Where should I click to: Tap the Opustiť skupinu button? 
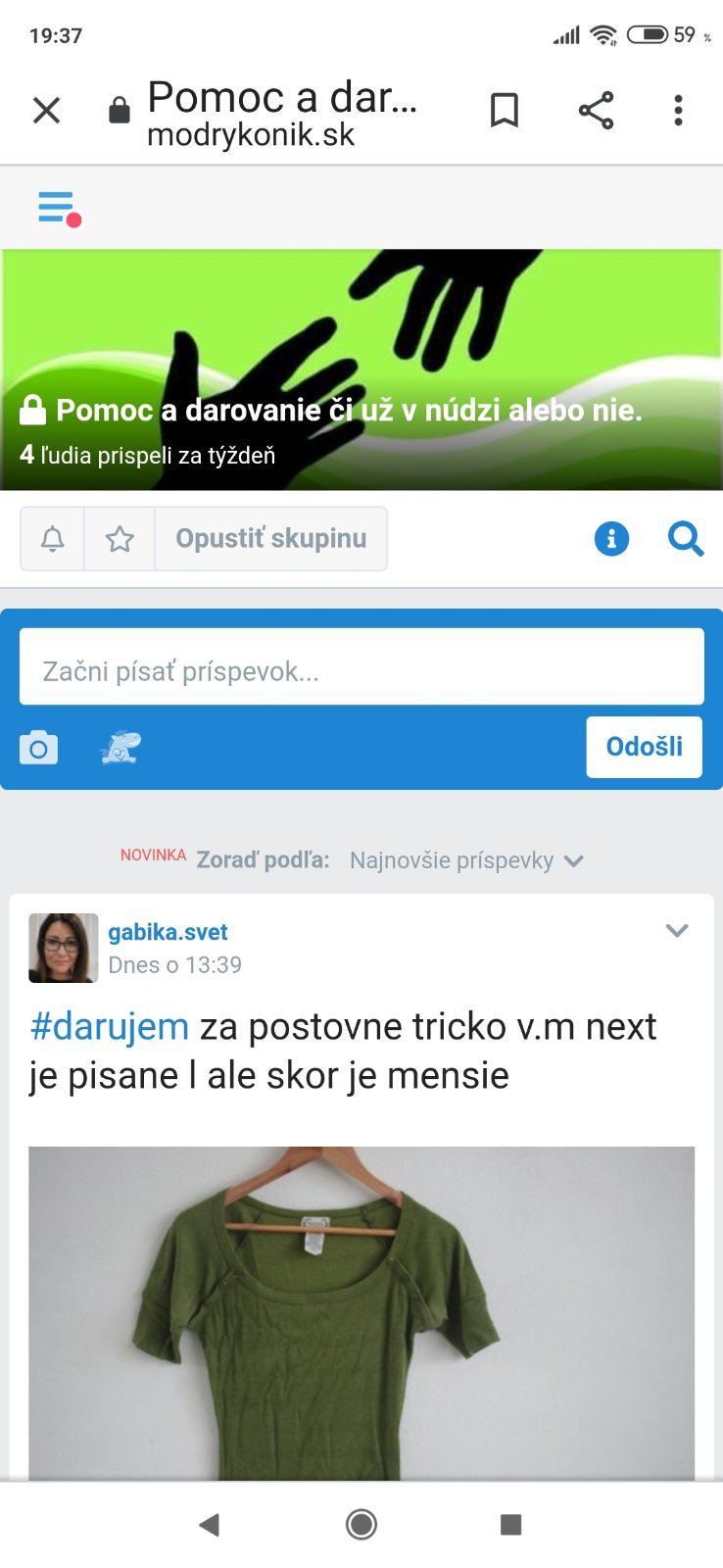point(271,538)
